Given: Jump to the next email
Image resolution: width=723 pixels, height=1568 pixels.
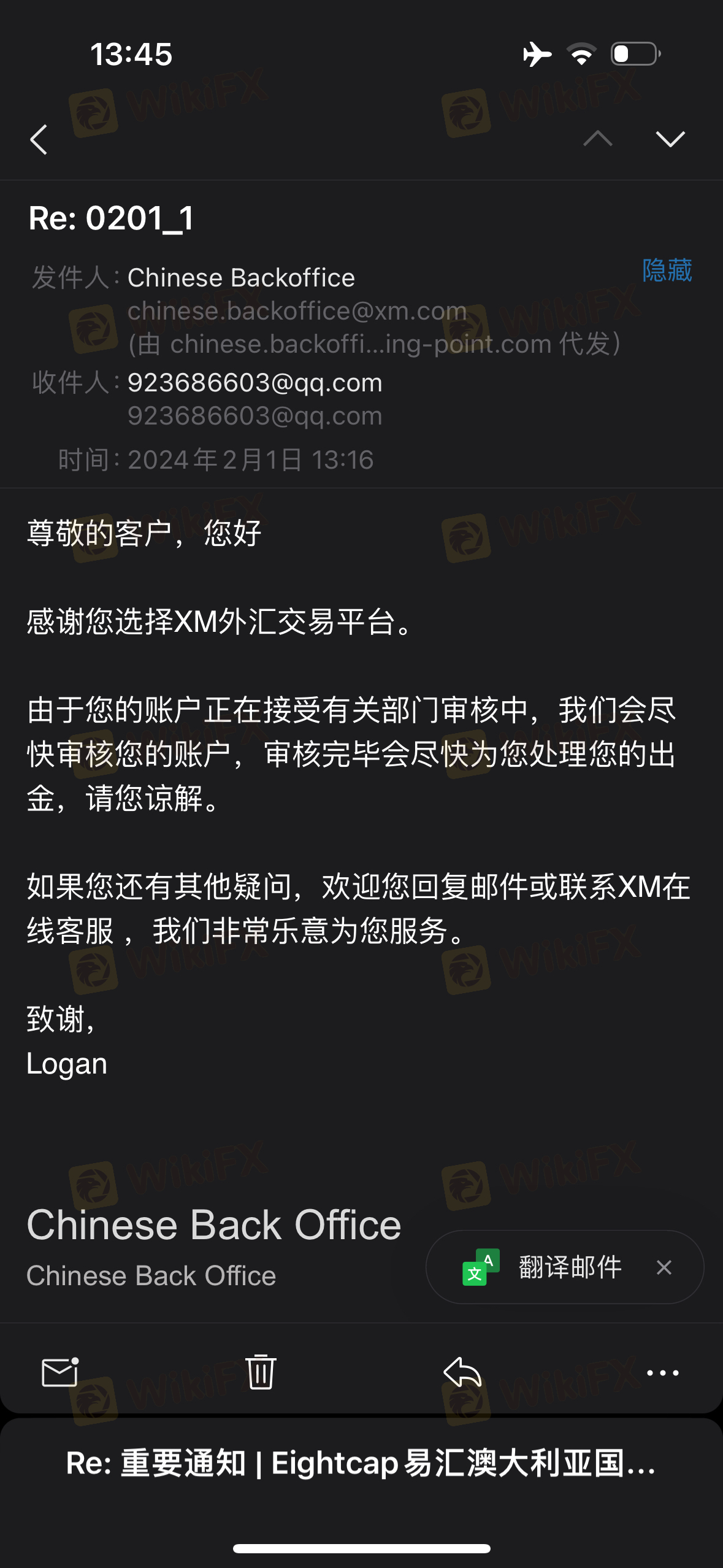Looking at the screenshot, I should pyautogui.click(x=670, y=139).
